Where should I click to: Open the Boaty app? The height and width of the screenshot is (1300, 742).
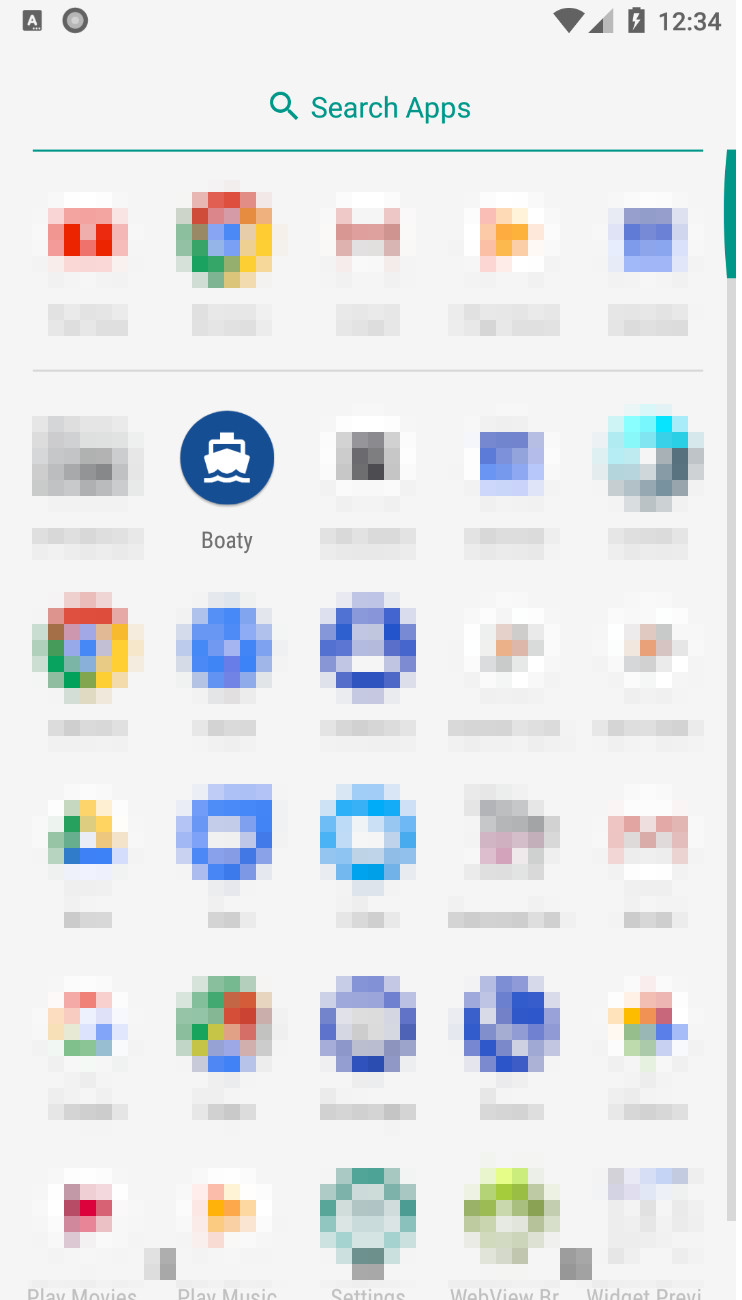point(227,459)
